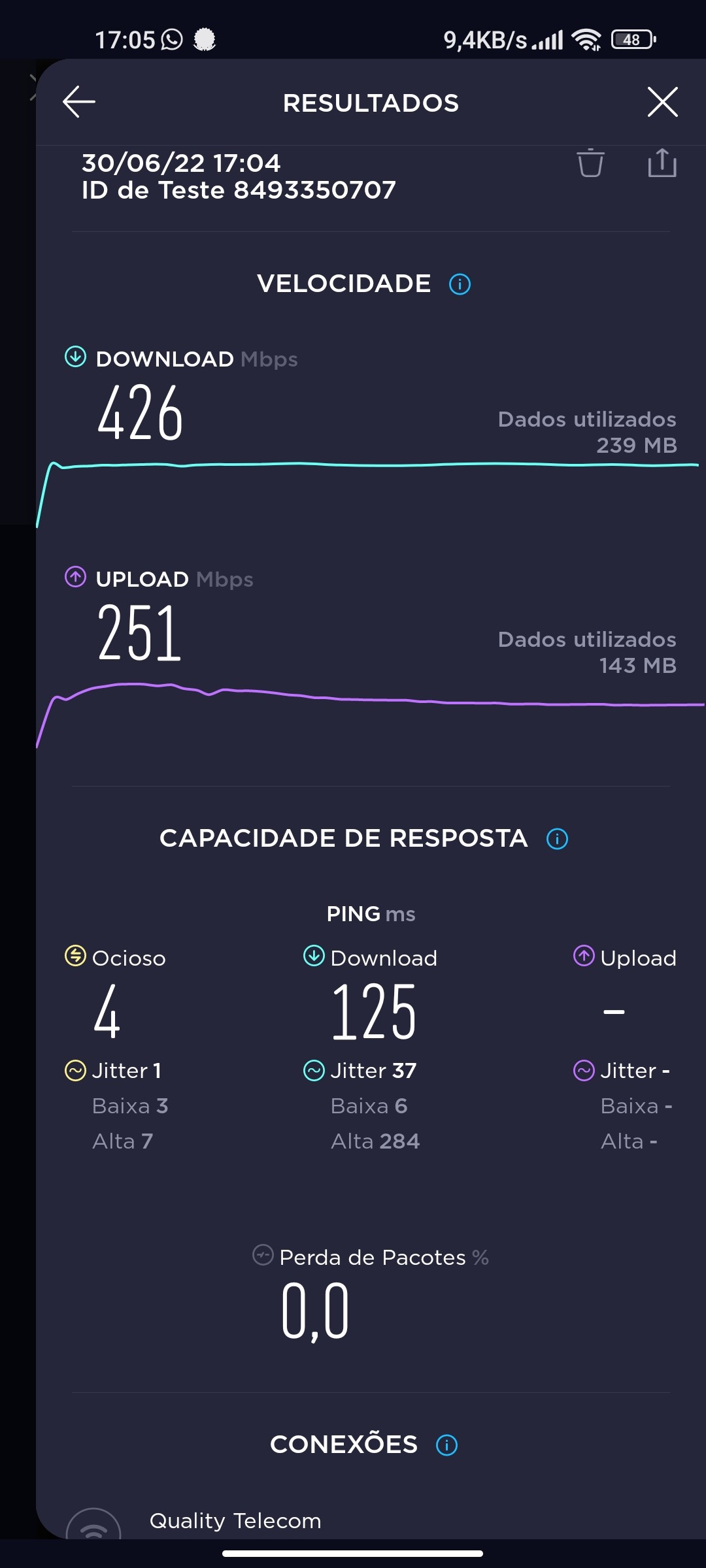This screenshot has width=706, height=1568.
Task: Go back using the arrow icon
Action: tap(79, 102)
